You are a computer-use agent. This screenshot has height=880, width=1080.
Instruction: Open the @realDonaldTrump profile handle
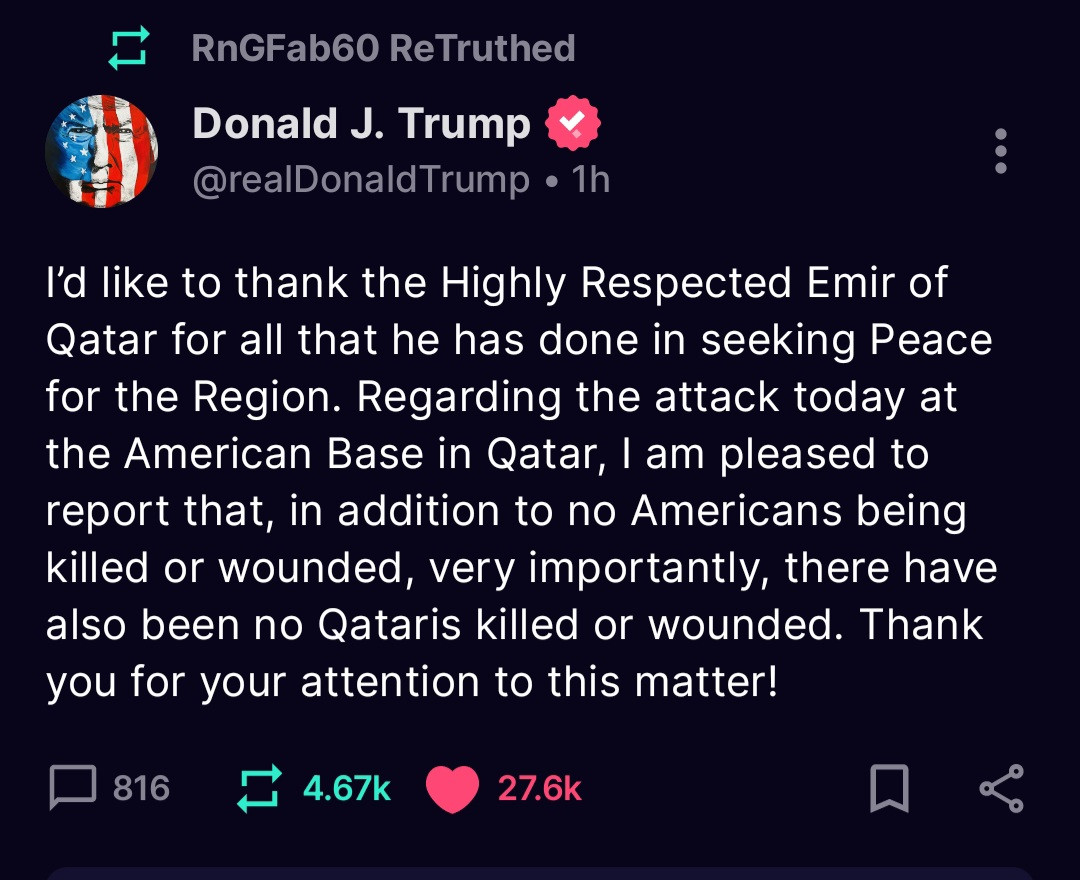[360, 180]
